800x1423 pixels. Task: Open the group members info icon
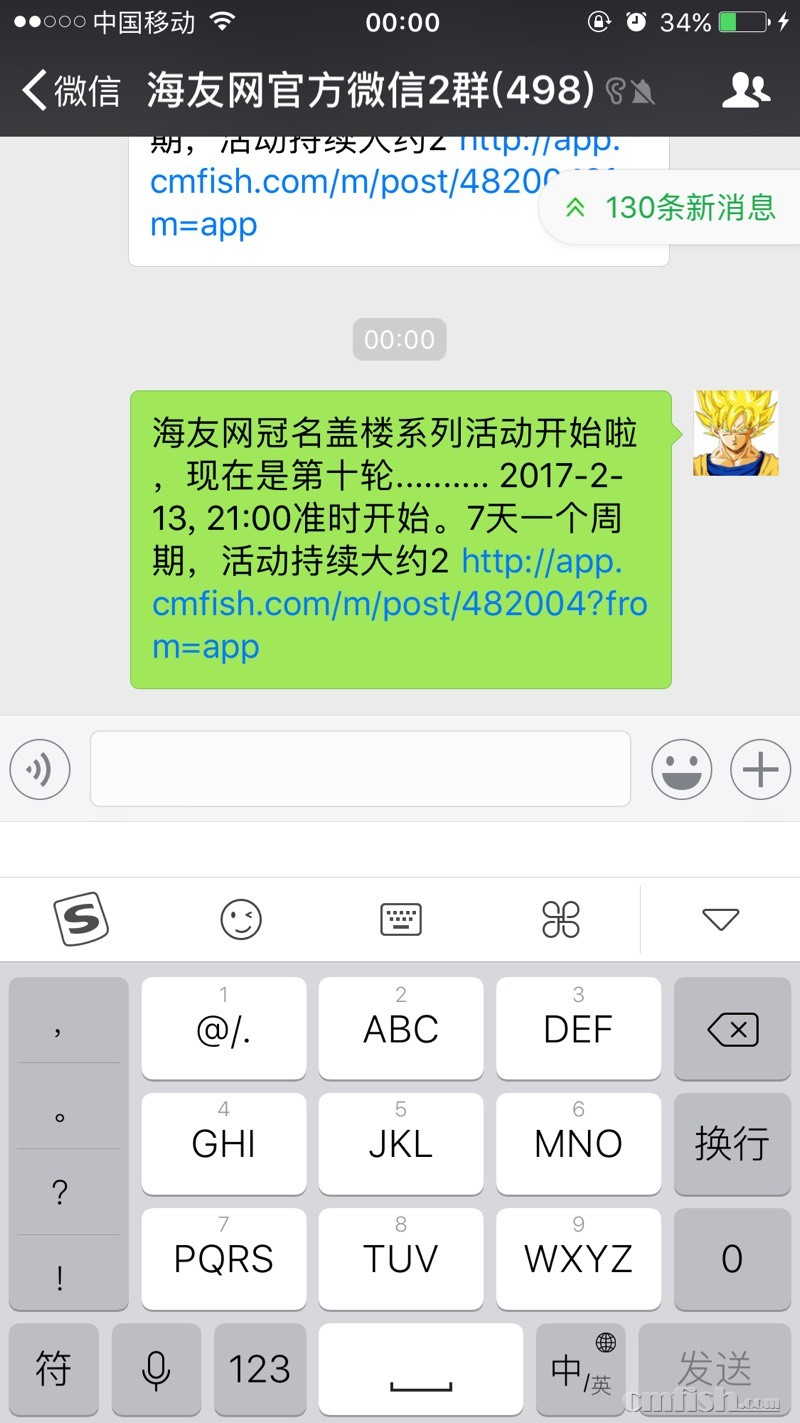coord(746,90)
